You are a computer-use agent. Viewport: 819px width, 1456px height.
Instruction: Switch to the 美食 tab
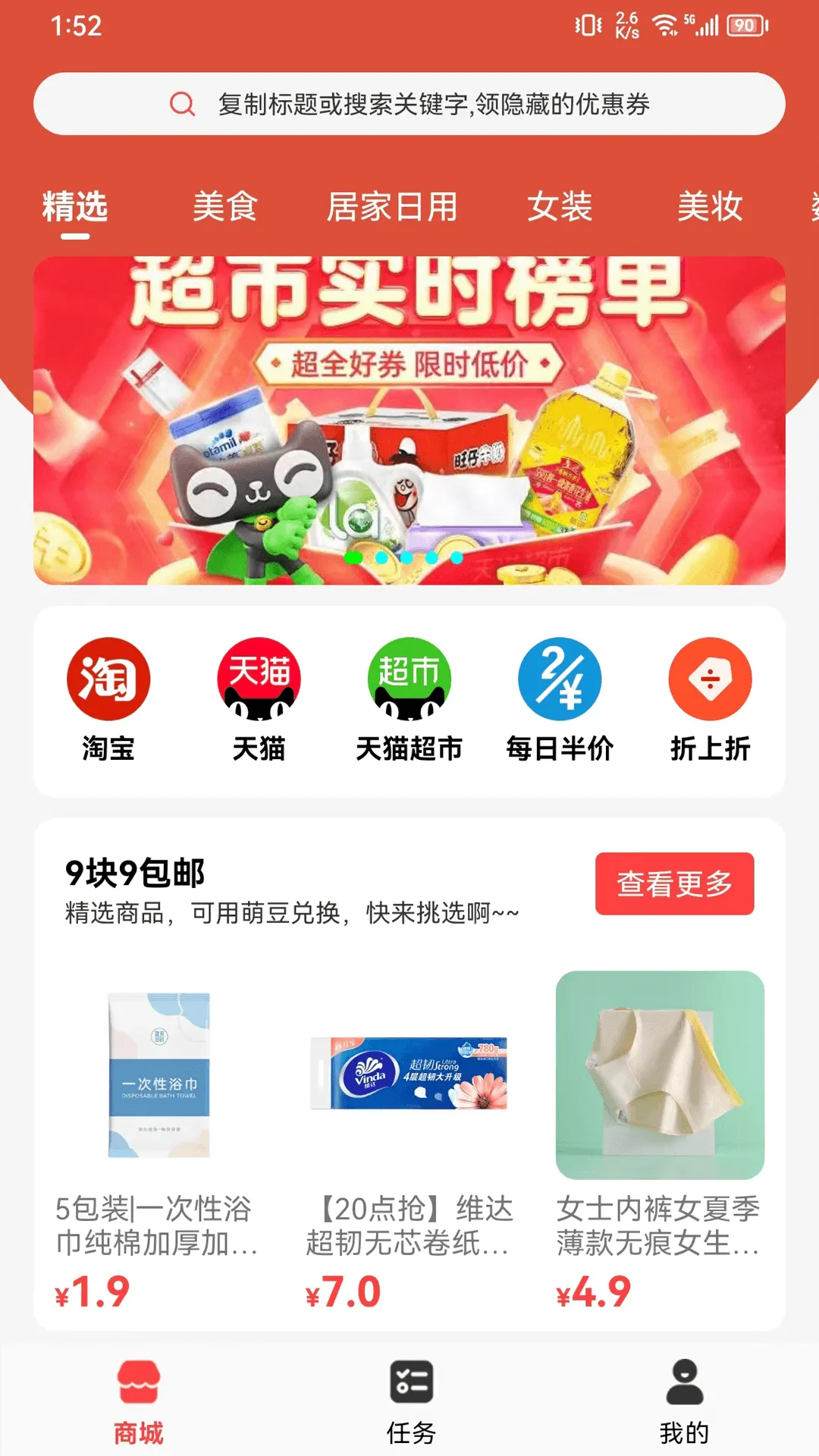226,206
